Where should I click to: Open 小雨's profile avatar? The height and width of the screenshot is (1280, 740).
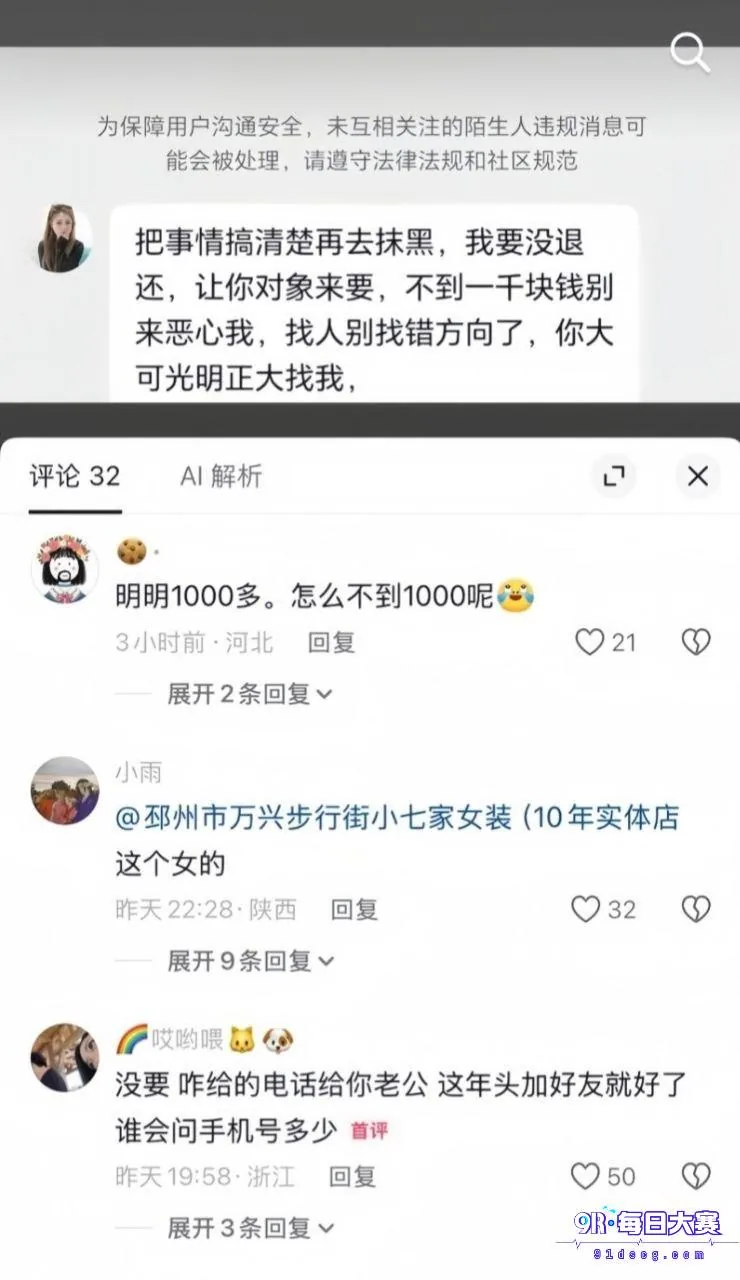coord(65,791)
